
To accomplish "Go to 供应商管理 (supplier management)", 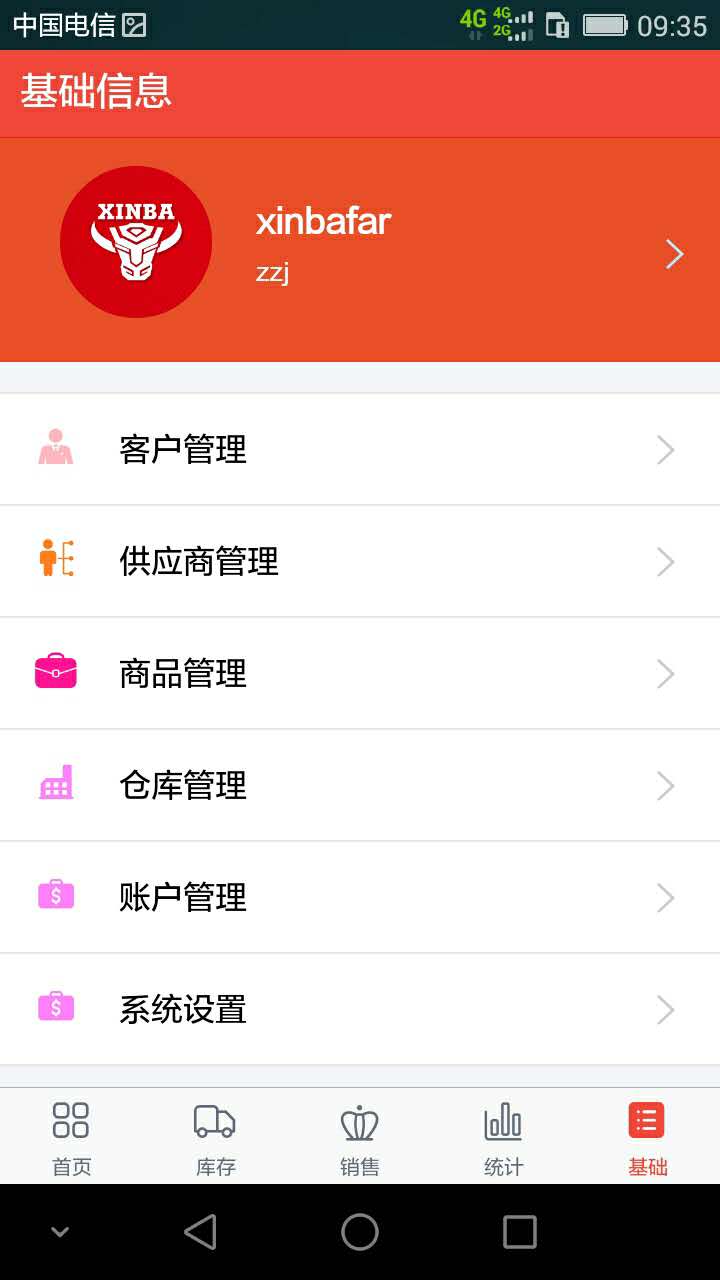I will [360, 562].
